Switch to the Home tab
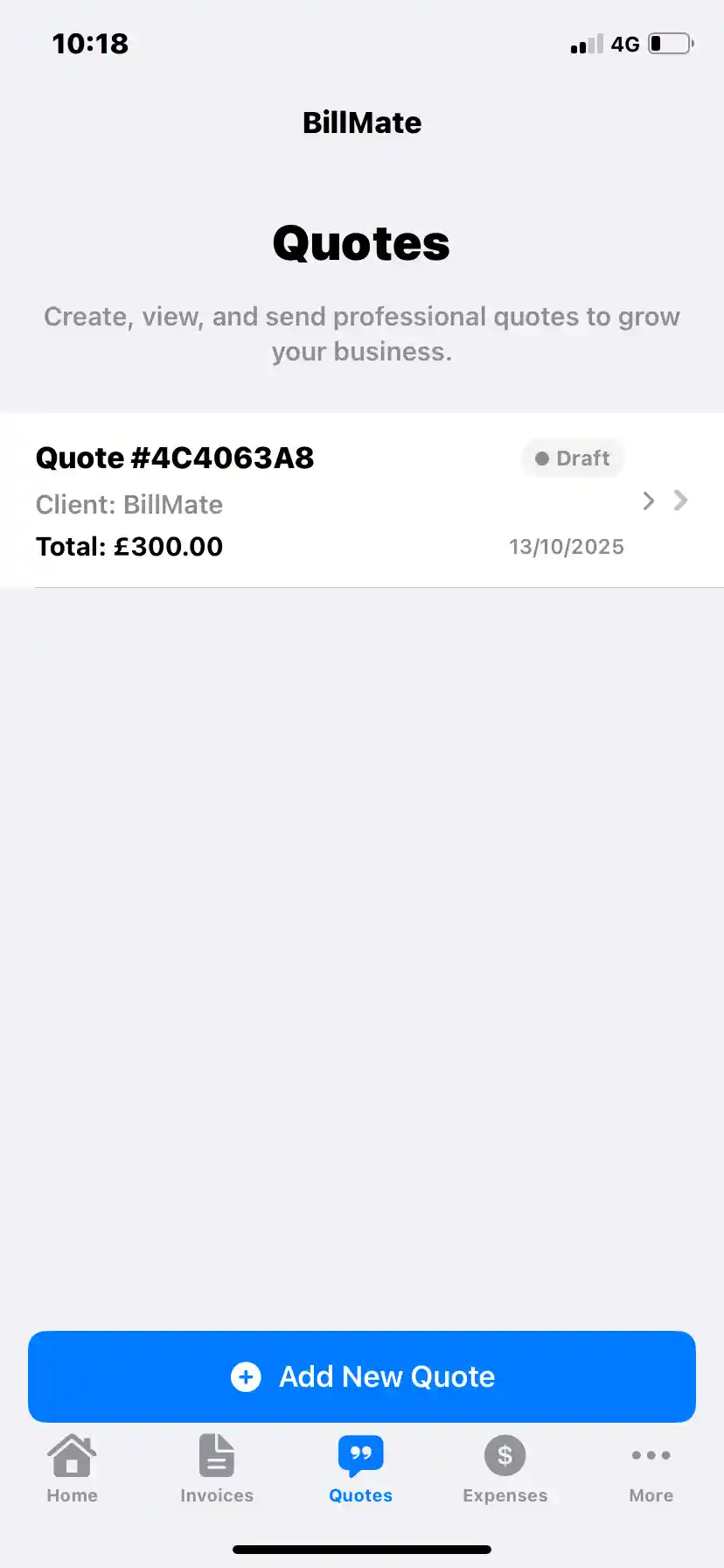This screenshot has width=724, height=1568. coord(72,1470)
